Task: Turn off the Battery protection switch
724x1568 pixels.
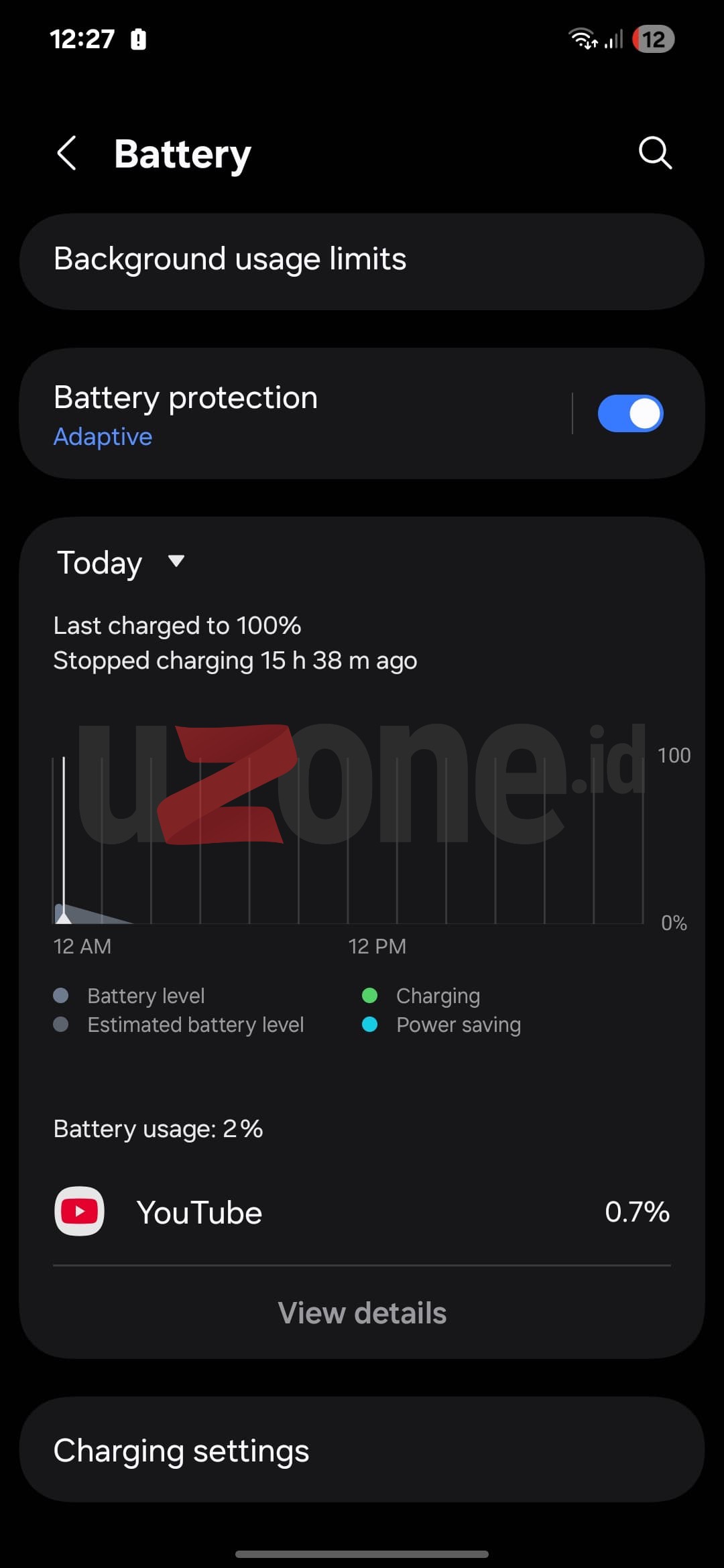Action: tap(630, 413)
